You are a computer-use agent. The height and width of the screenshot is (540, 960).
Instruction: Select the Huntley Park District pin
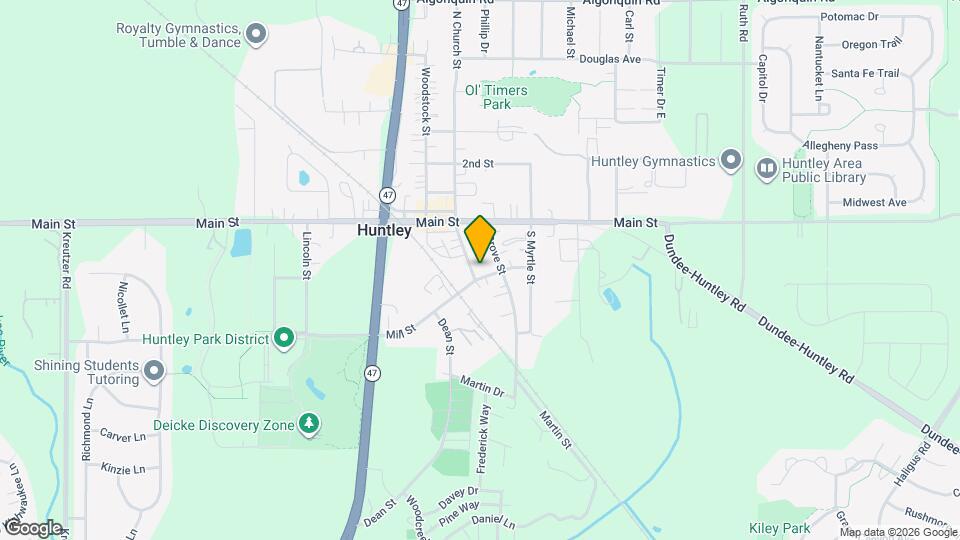284,339
